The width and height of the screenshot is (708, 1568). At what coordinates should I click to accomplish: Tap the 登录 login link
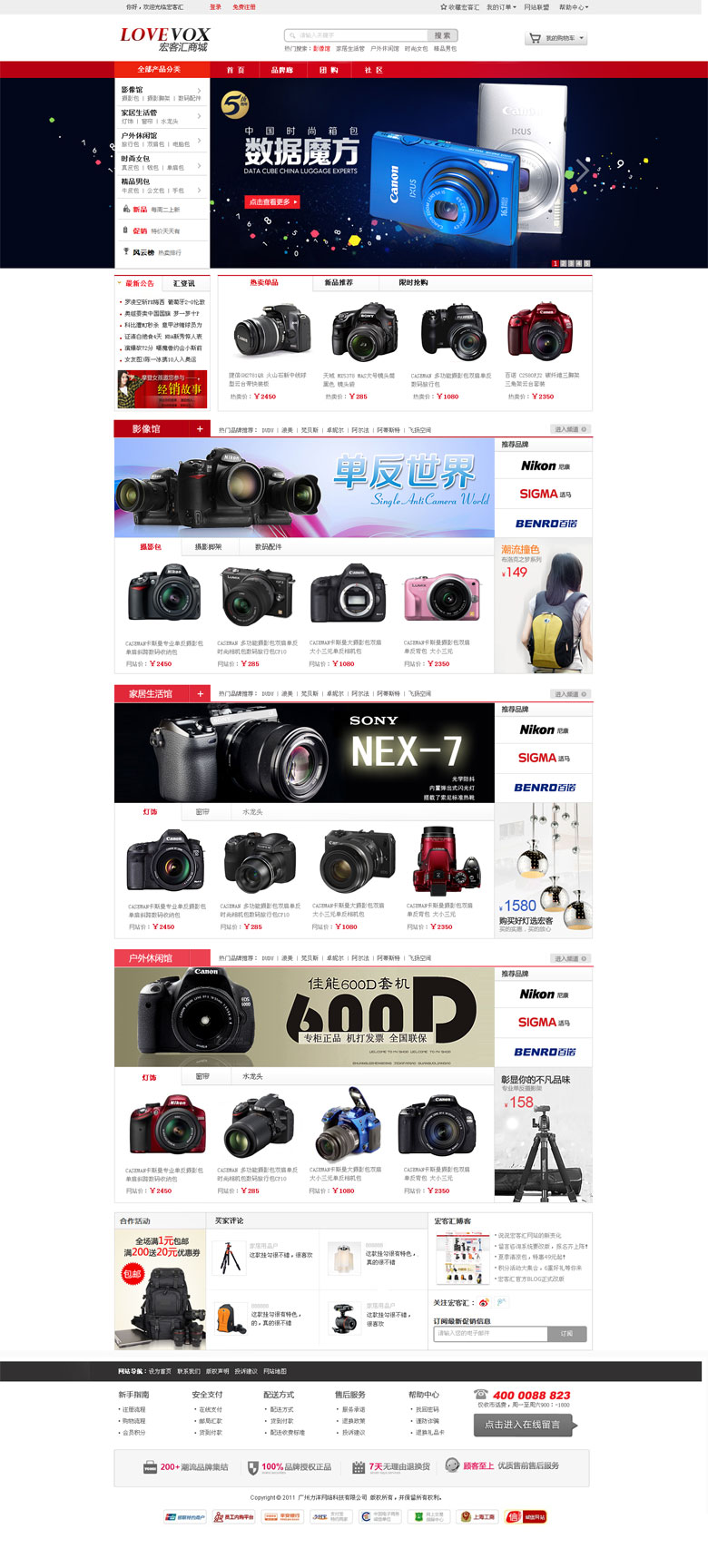point(215,7)
